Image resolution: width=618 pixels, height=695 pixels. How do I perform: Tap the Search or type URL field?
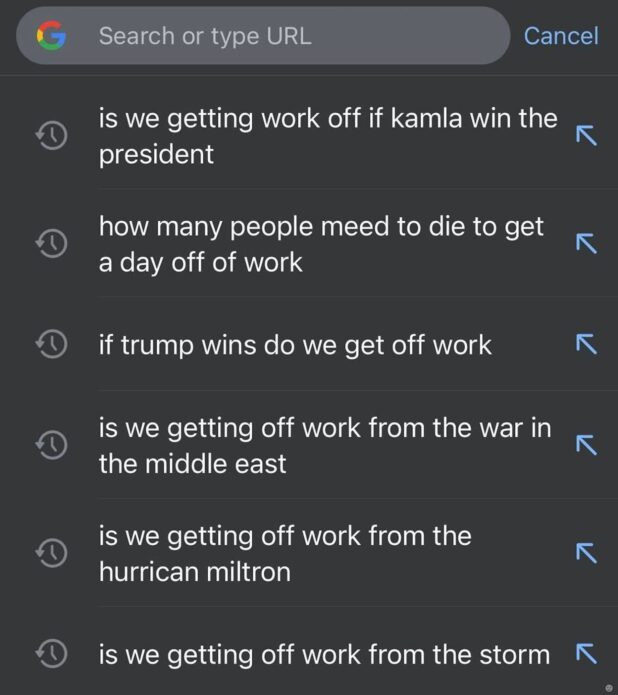(290, 36)
